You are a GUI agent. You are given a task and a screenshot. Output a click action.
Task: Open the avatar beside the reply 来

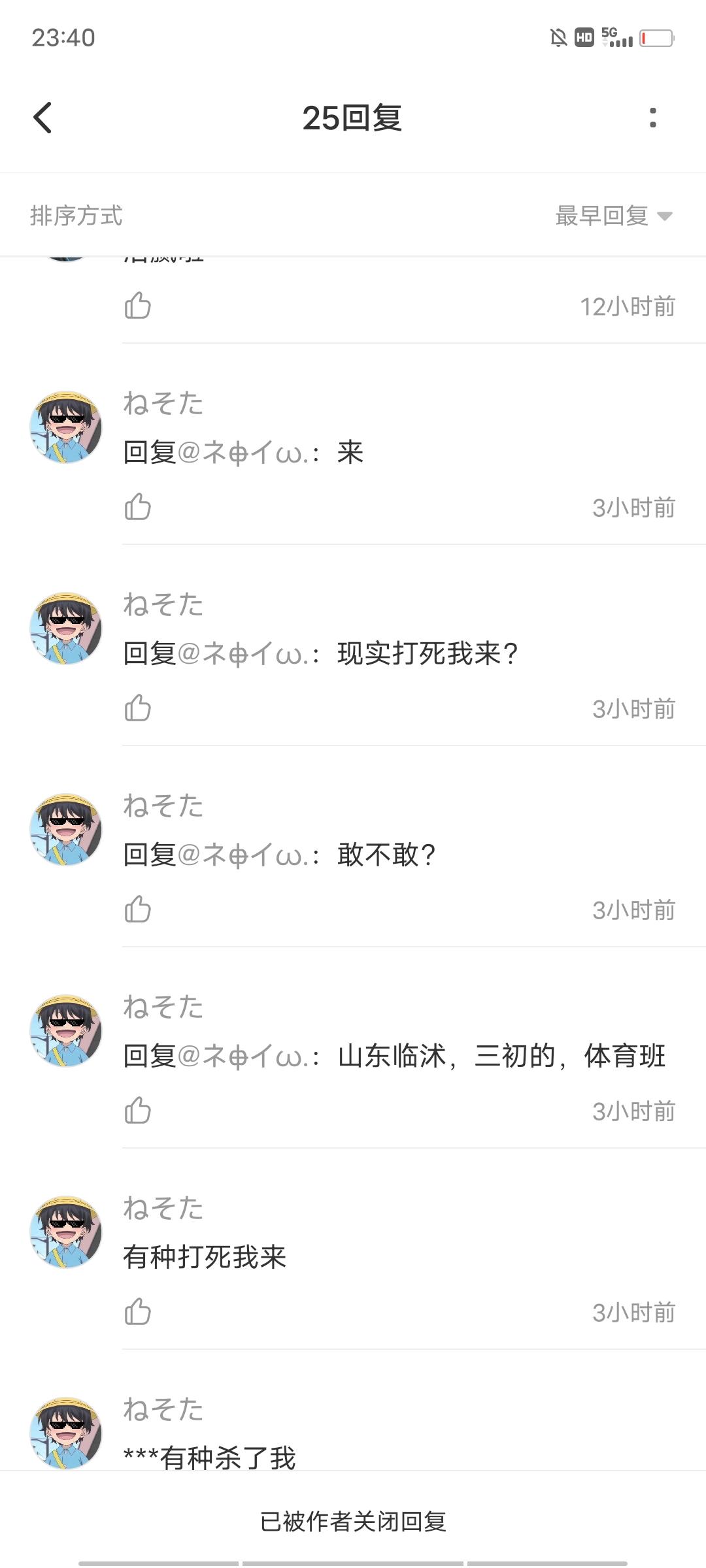pos(66,427)
